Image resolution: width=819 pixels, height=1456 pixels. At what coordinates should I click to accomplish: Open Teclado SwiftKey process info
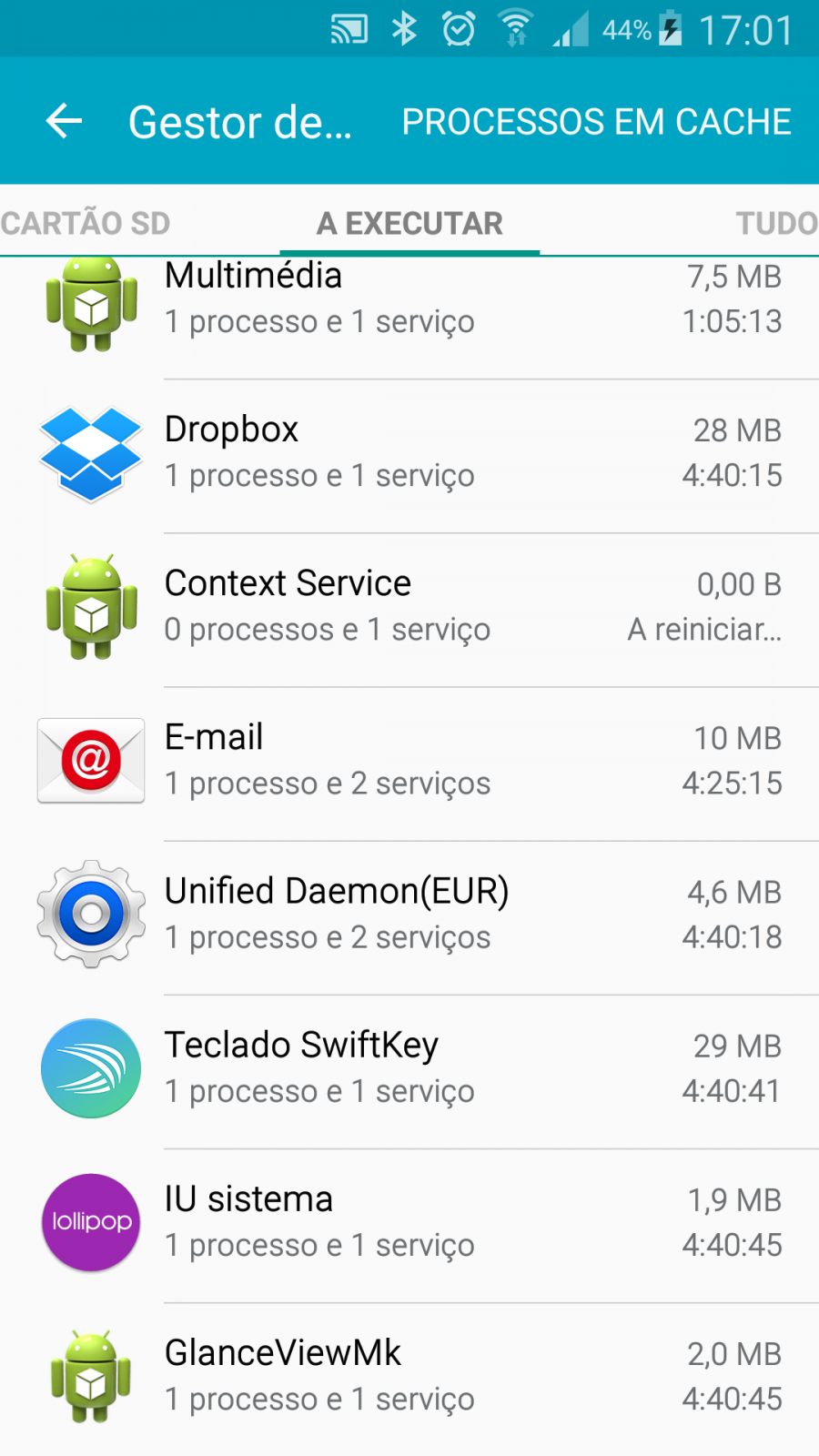click(x=409, y=1071)
